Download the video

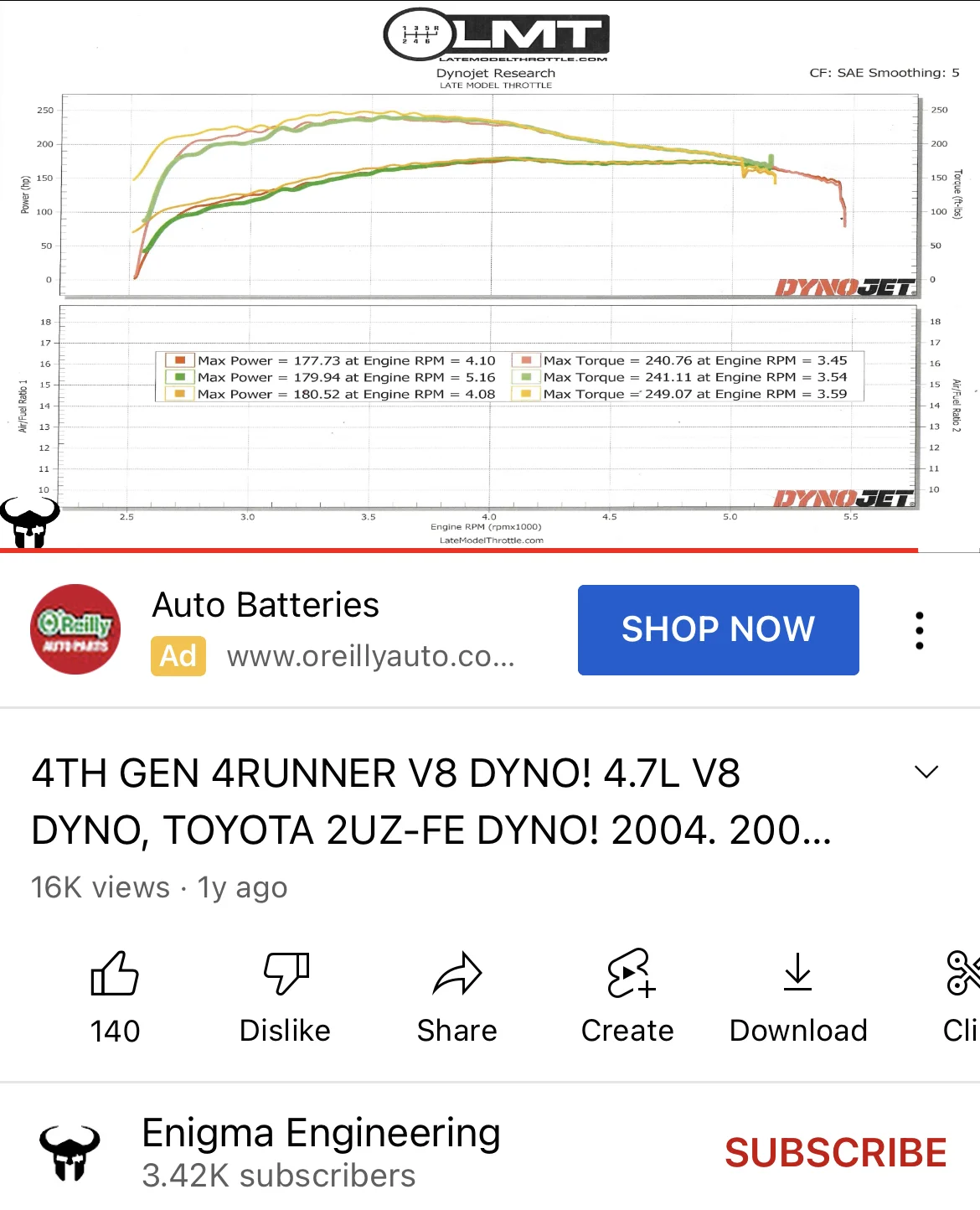[x=798, y=995]
